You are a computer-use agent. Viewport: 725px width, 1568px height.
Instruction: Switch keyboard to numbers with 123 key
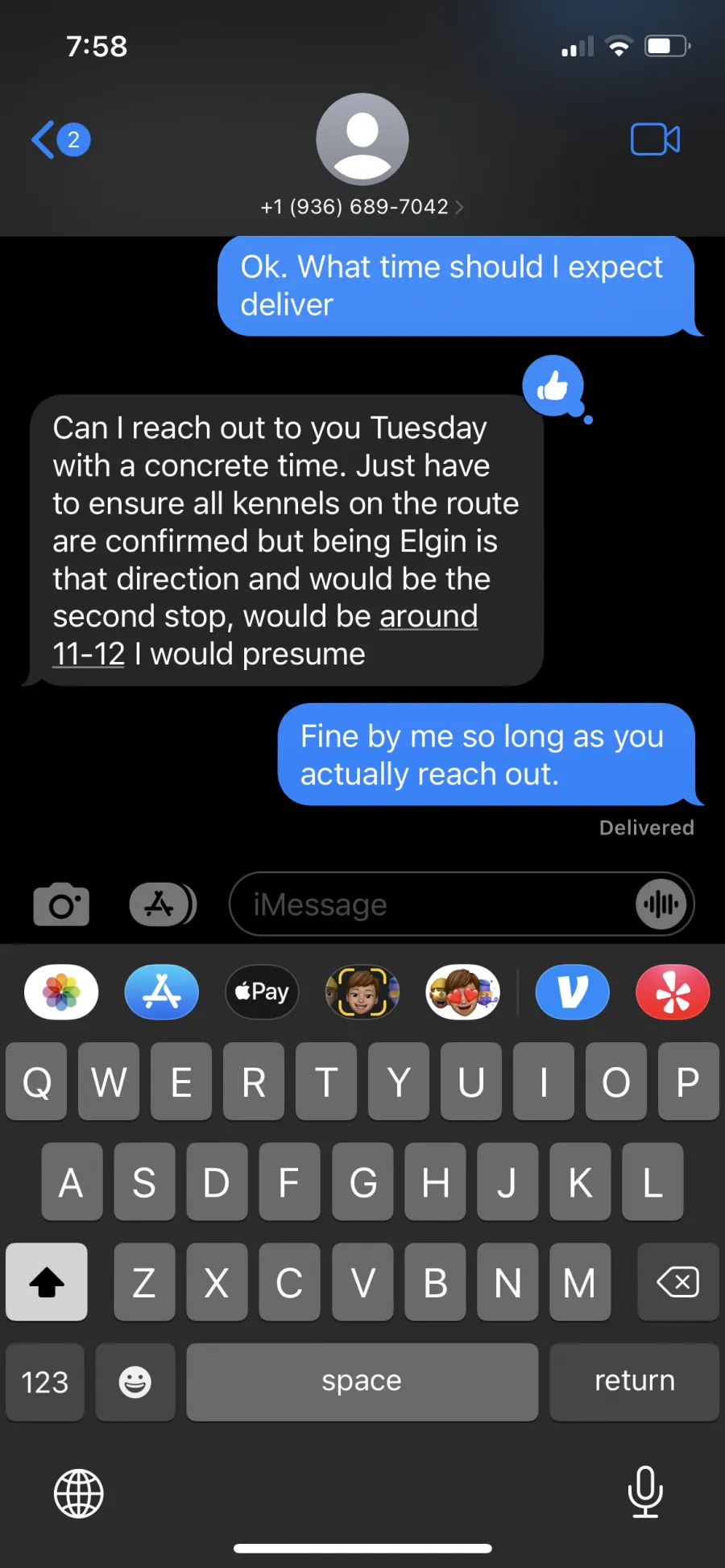pos(45,1382)
